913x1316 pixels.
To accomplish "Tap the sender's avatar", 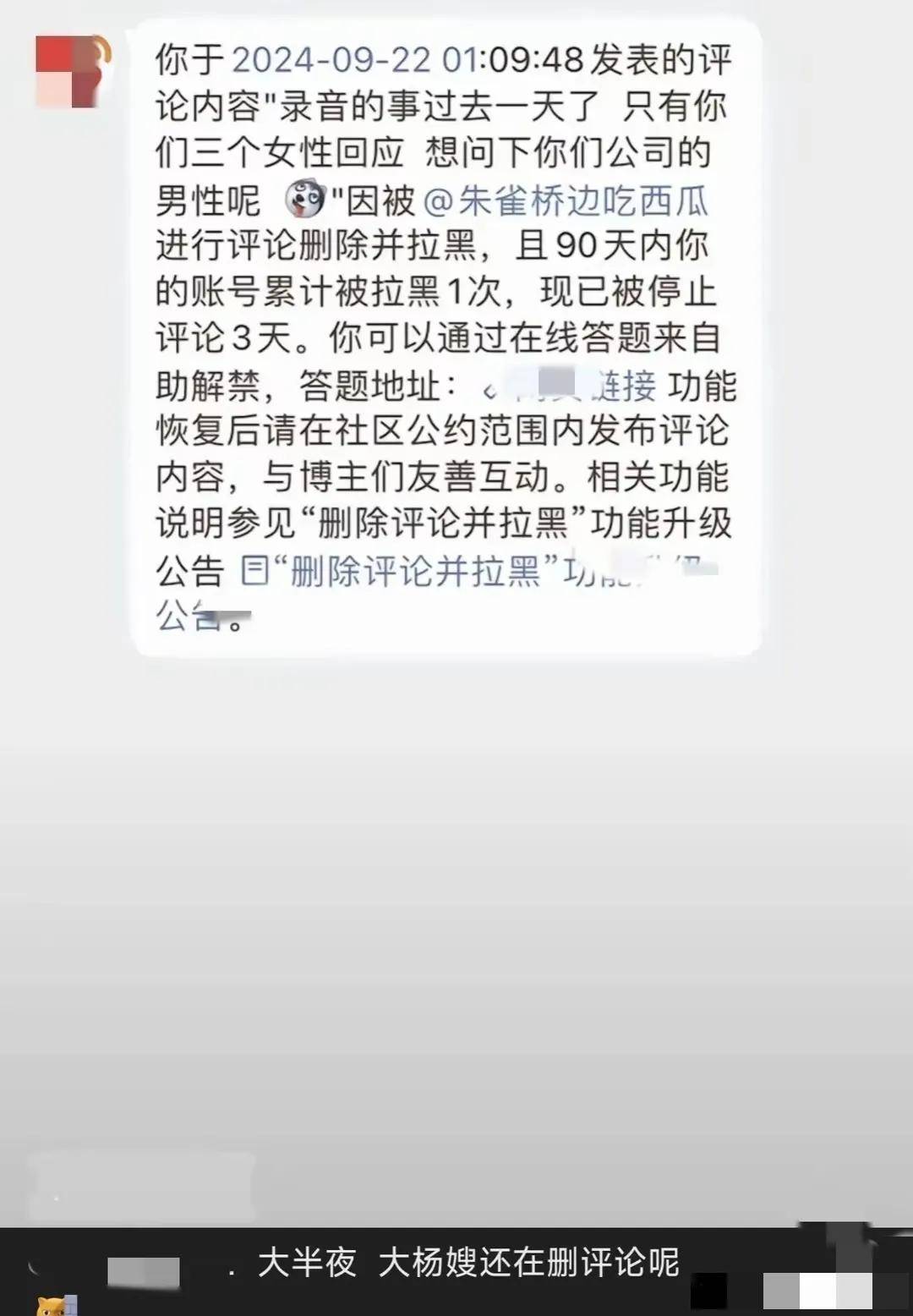I will tap(73, 71).
